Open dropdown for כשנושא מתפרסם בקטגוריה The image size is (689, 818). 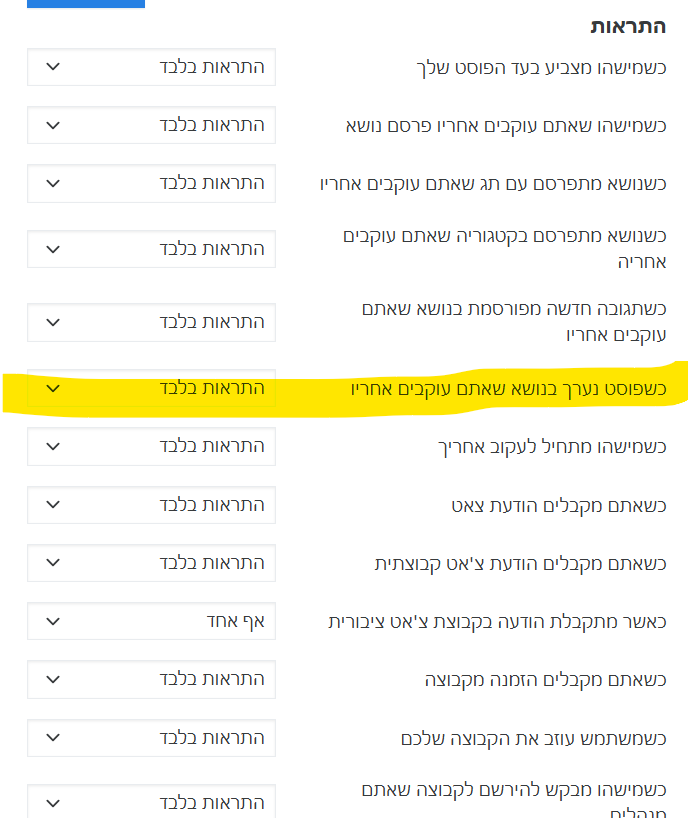151,248
